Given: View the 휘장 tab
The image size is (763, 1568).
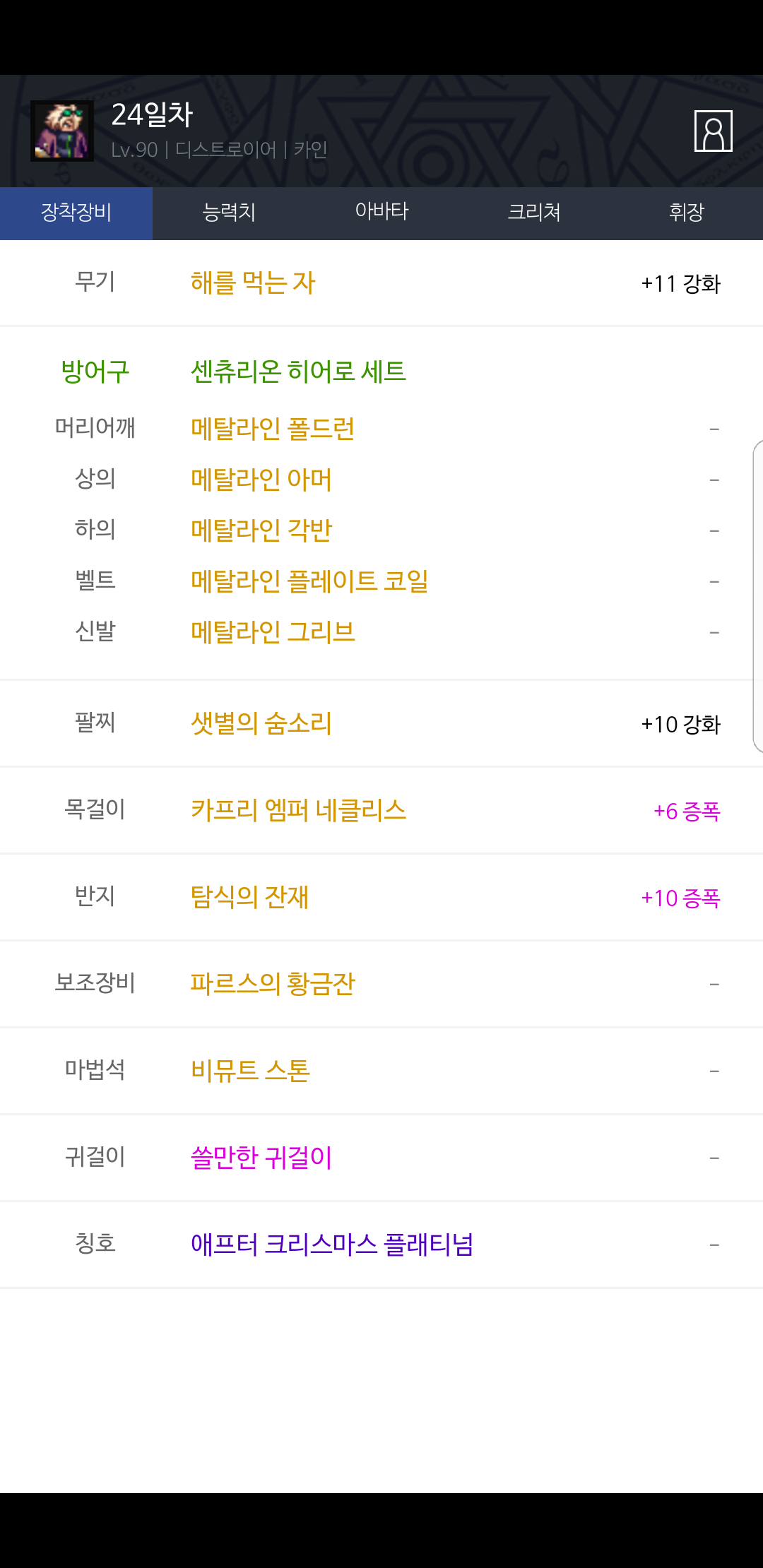Looking at the screenshot, I should [687, 213].
